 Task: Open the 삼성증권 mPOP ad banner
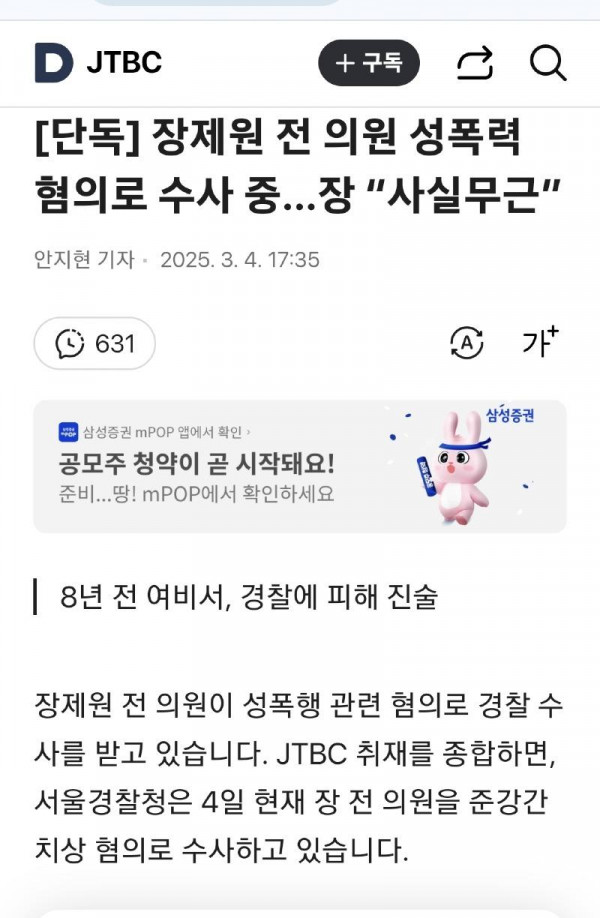click(300, 466)
